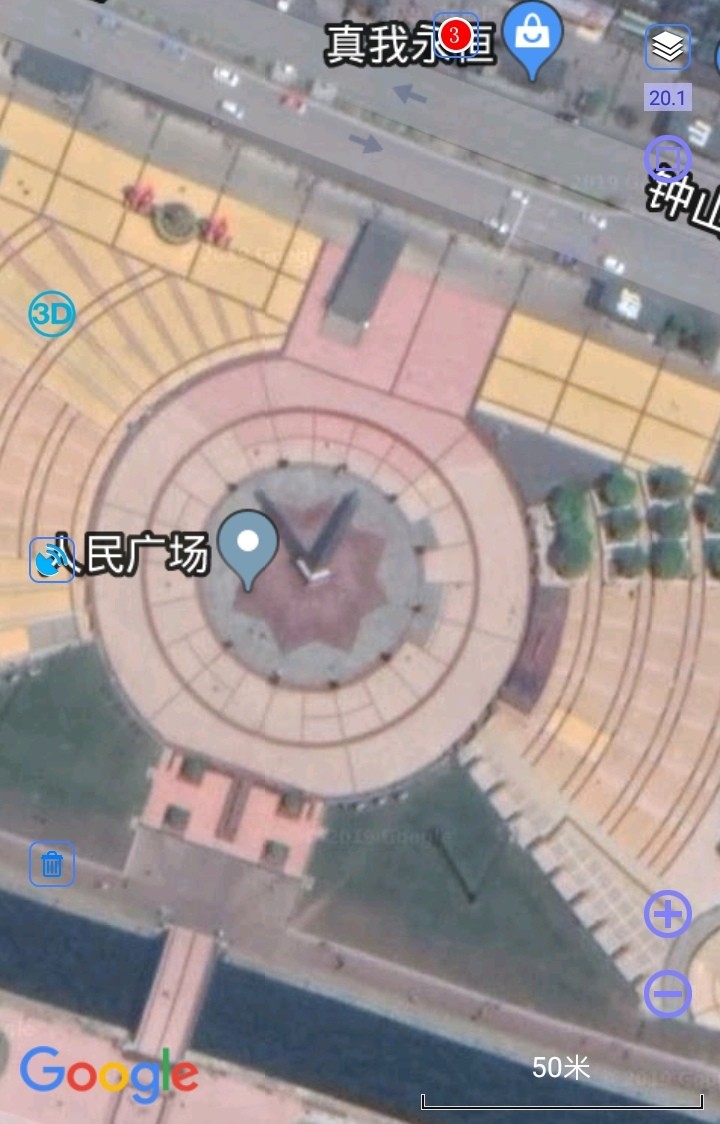Tap the satellite signal icon
The height and width of the screenshot is (1124, 720).
pyautogui.click(x=52, y=560)
